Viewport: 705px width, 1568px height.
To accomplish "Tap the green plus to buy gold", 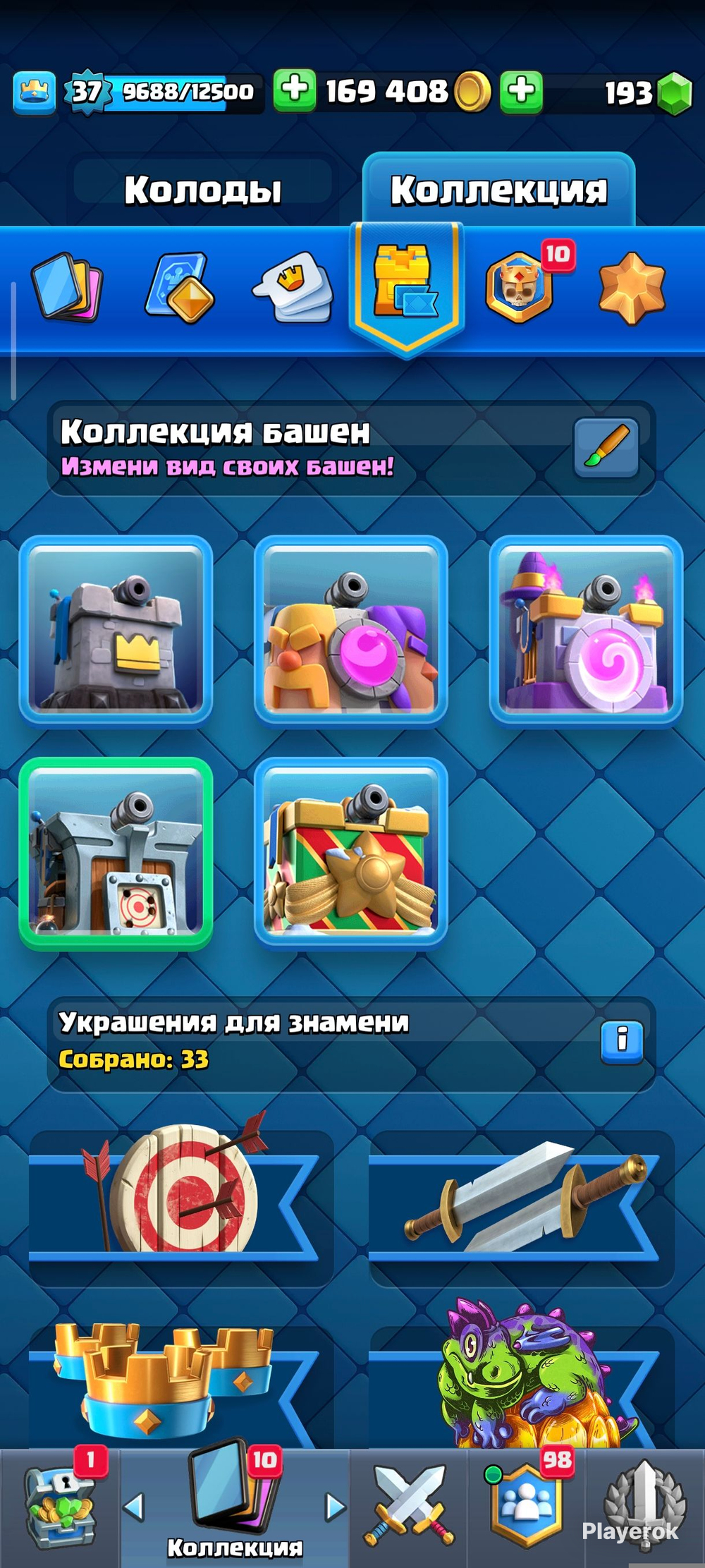I will [294, 91].
